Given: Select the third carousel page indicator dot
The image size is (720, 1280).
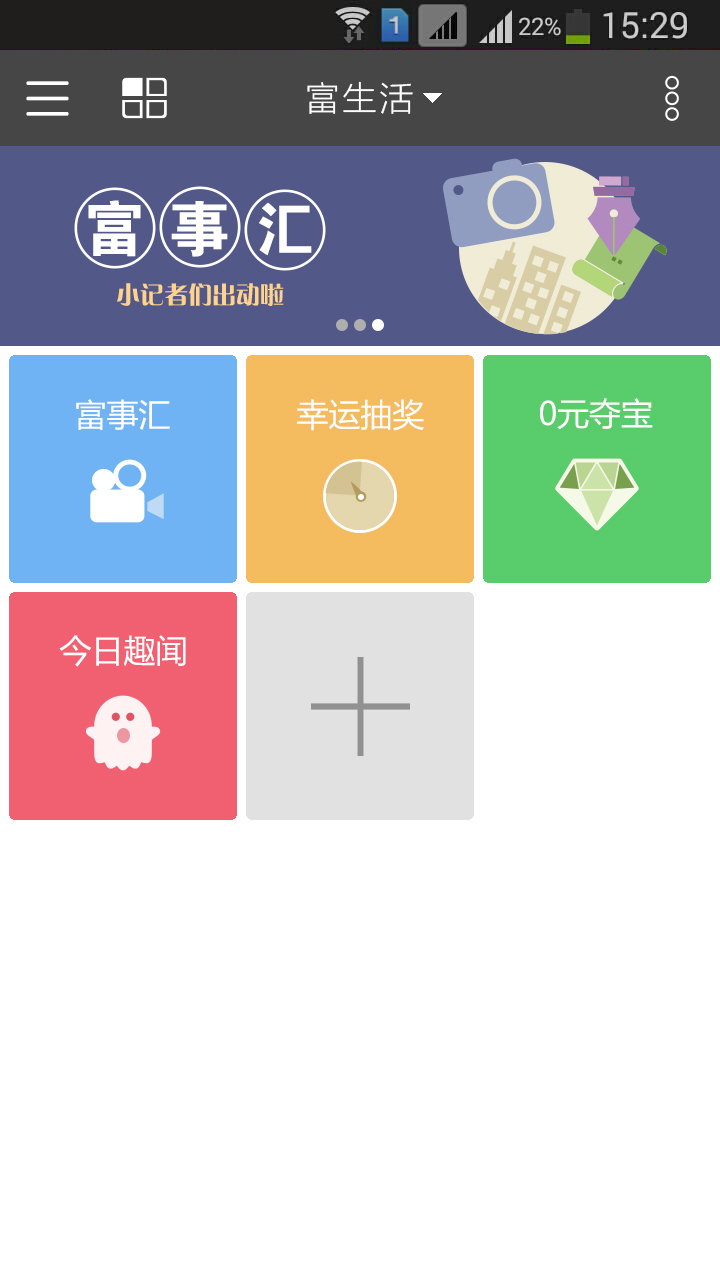Looking at the screenshot, I should click(377, 324).
